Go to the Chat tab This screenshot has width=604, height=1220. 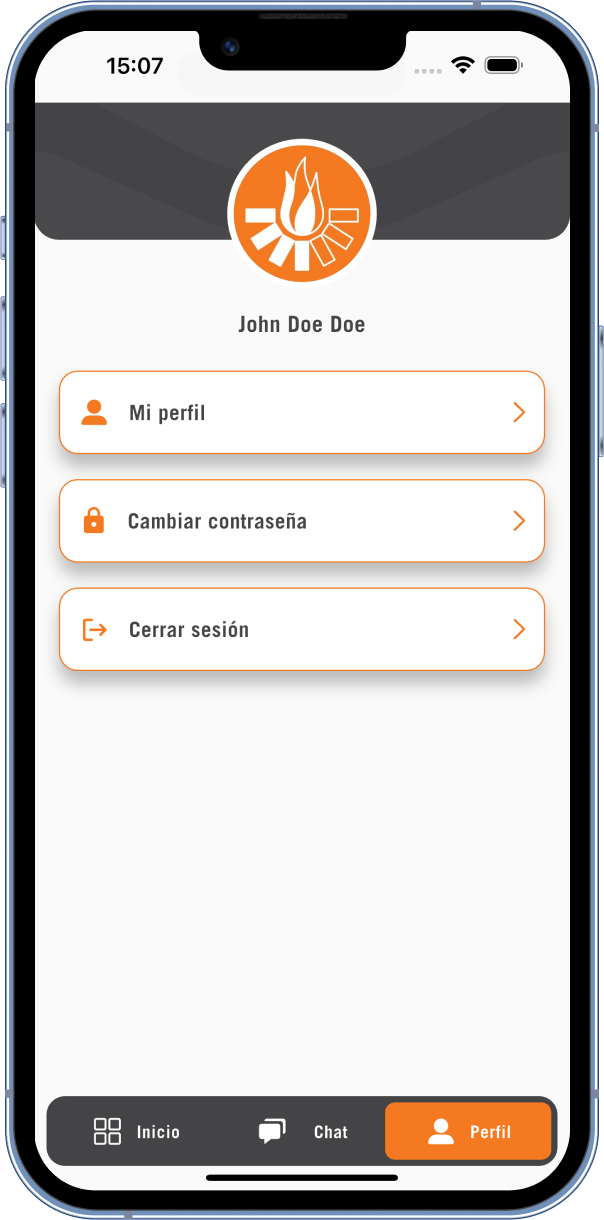coord(303,1132)
